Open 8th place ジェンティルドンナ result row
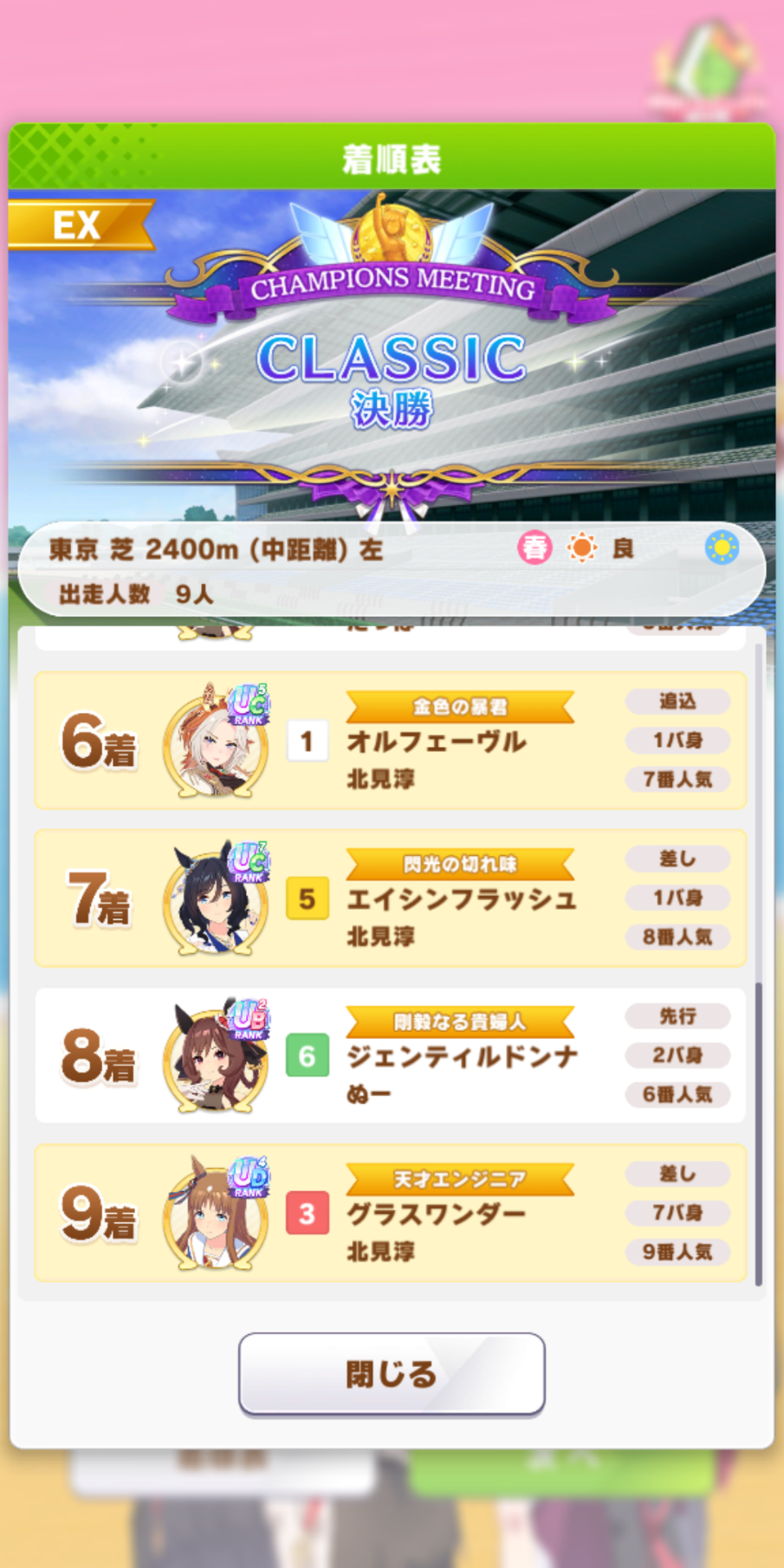 [391, 1055]
